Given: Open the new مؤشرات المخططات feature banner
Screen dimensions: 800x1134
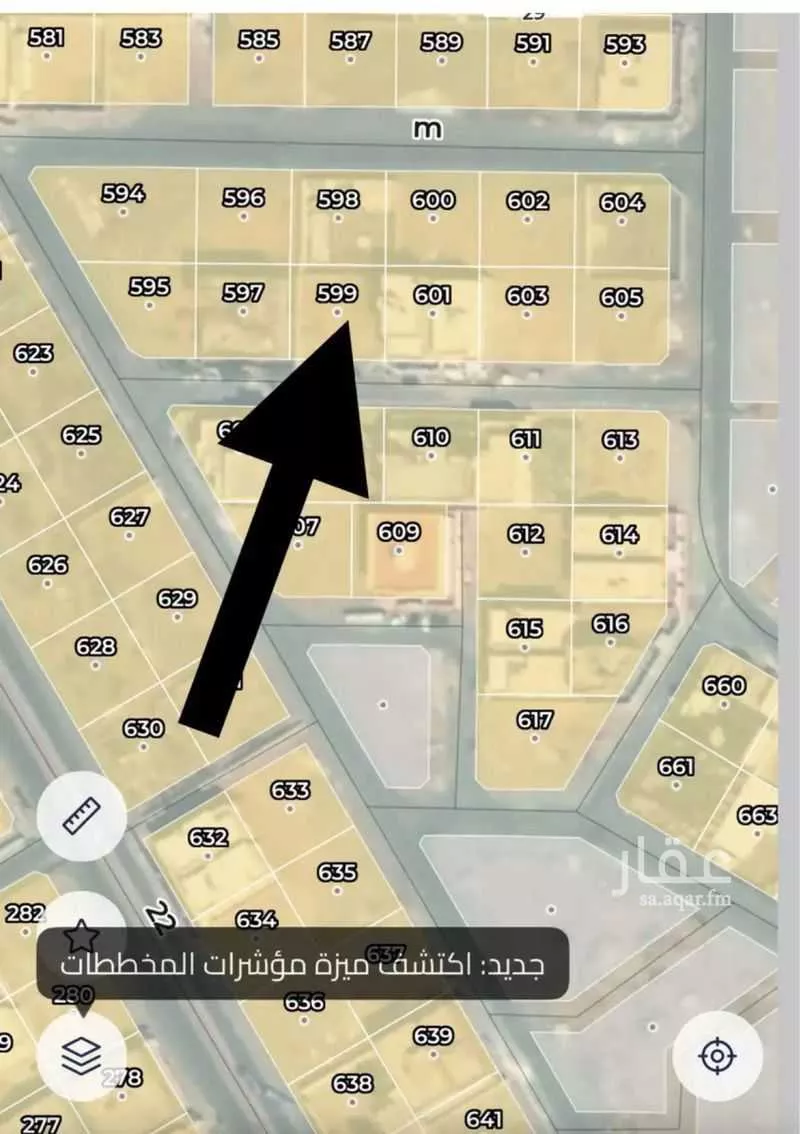Looking at the screenshot, I should click(303, 966).
